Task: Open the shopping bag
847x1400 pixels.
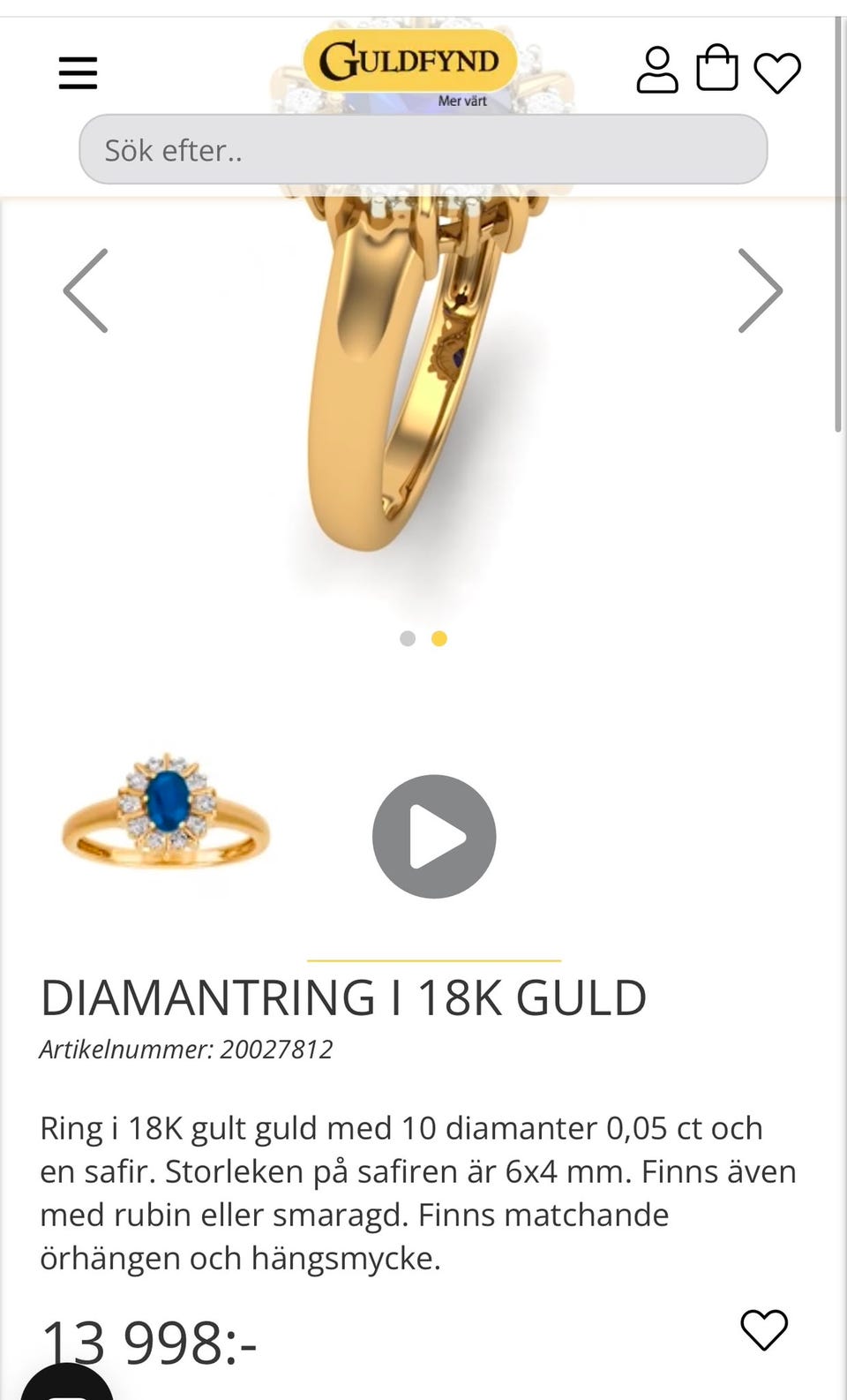Action: pyautogui.click(x=716, y=68)
